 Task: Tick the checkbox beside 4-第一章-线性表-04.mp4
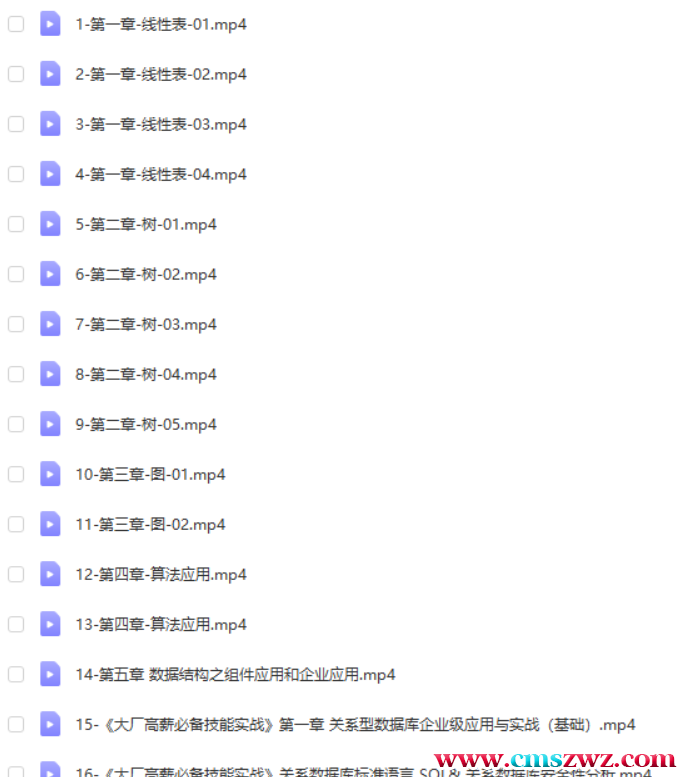tap(16, 174)
